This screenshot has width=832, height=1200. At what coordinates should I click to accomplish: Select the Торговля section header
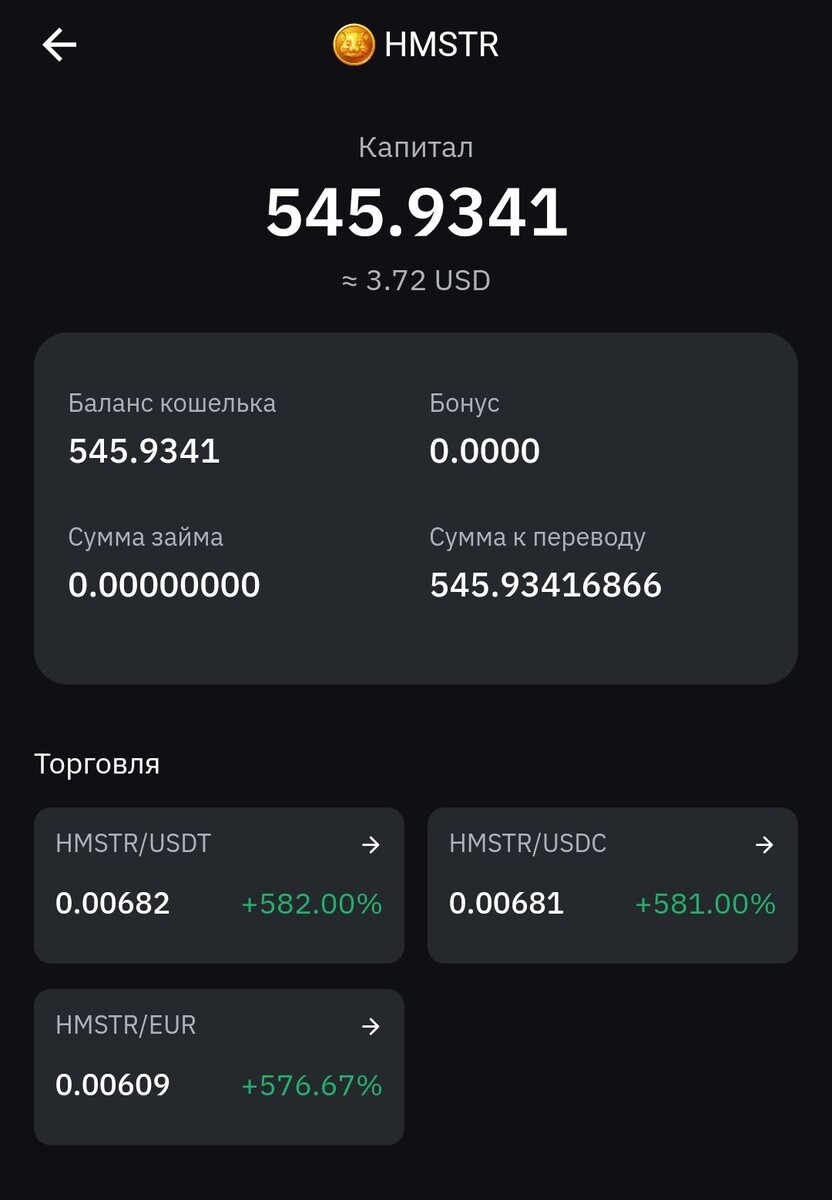pyautogui.click(x=97, y=763)
